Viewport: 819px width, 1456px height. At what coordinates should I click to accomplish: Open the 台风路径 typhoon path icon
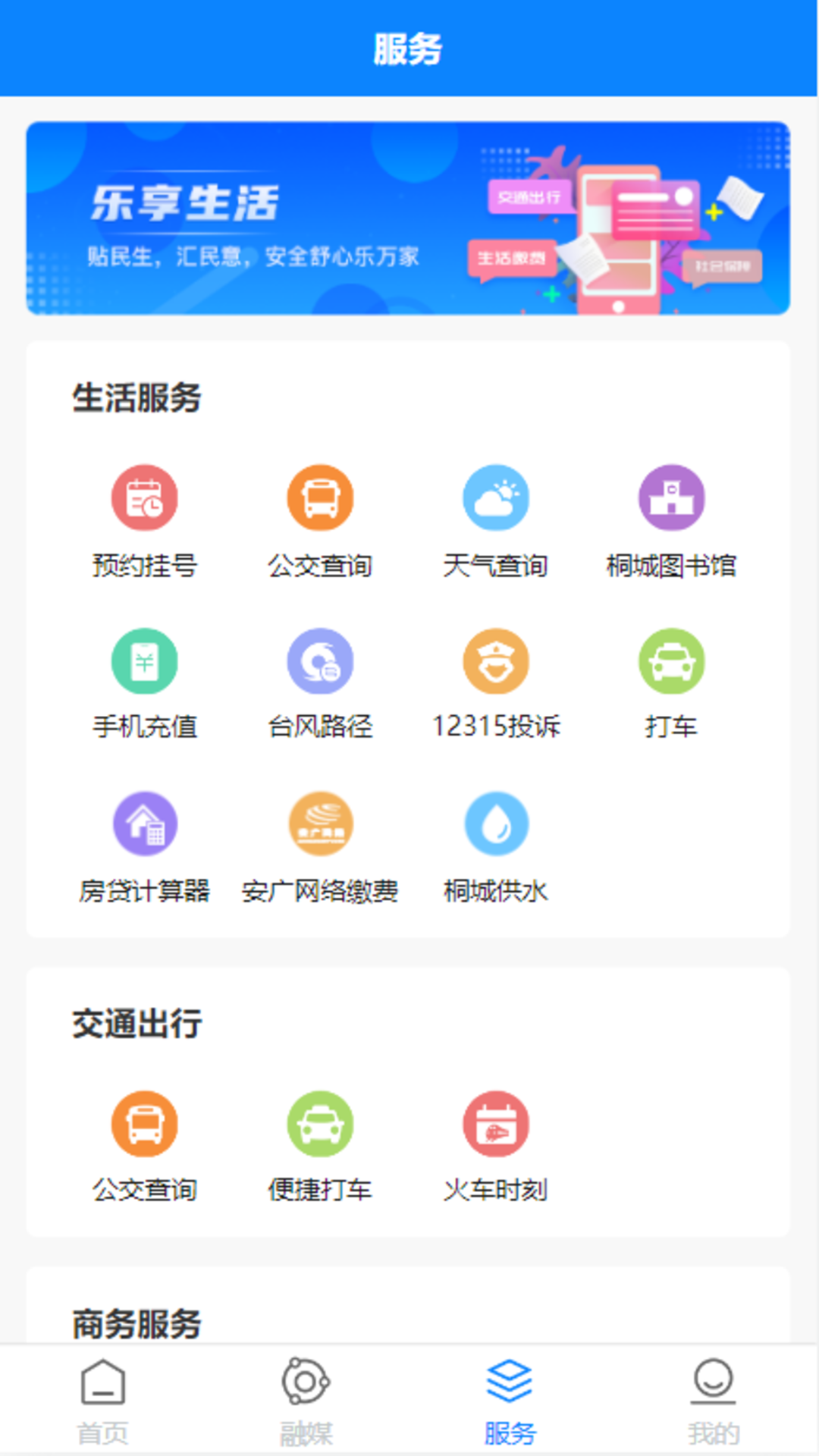pos(320,661)
